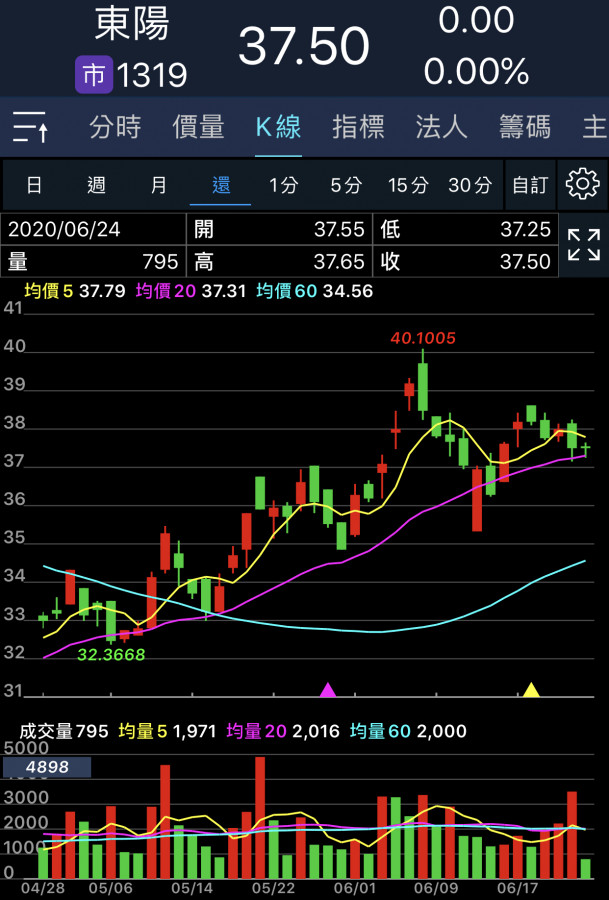Select the 日 daily period

34,185
